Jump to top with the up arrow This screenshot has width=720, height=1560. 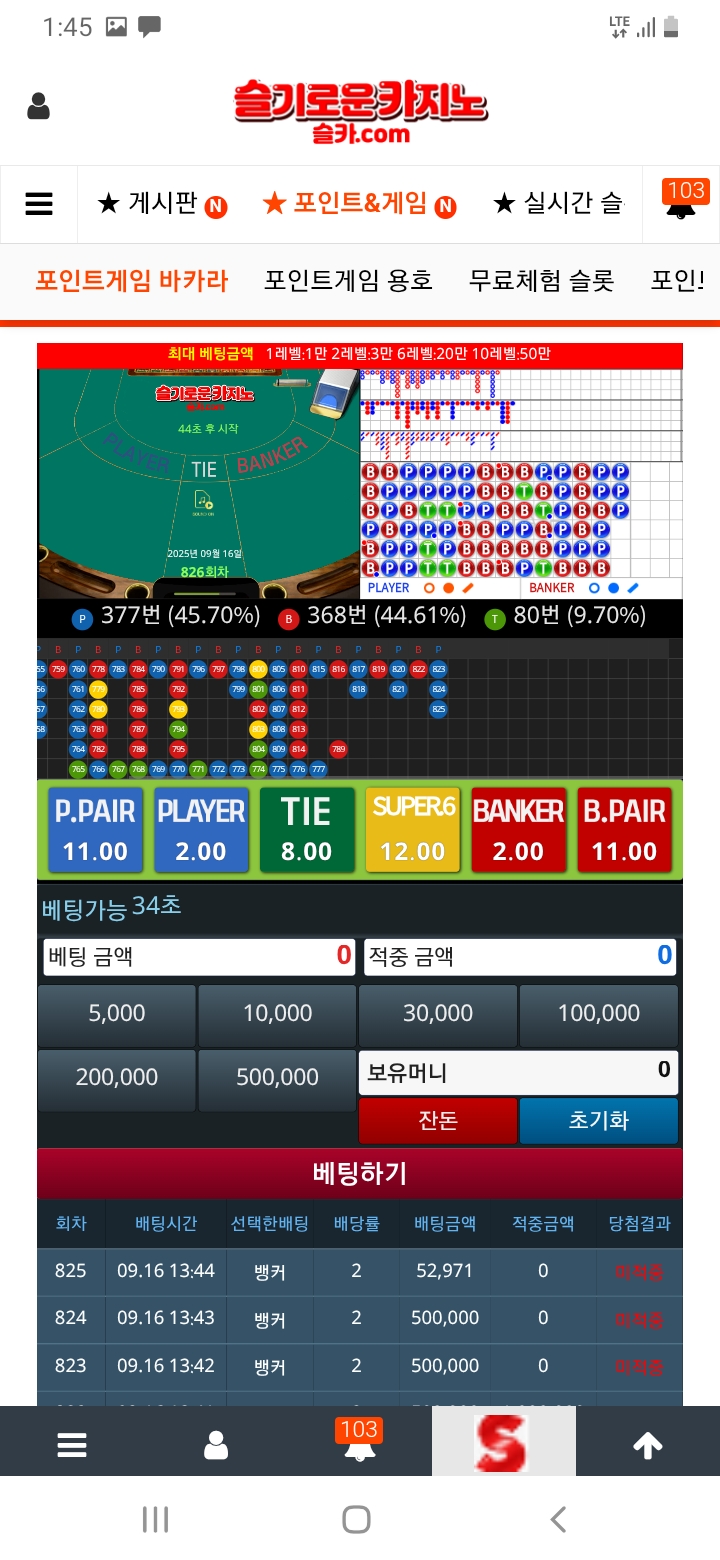point(648,1445)
